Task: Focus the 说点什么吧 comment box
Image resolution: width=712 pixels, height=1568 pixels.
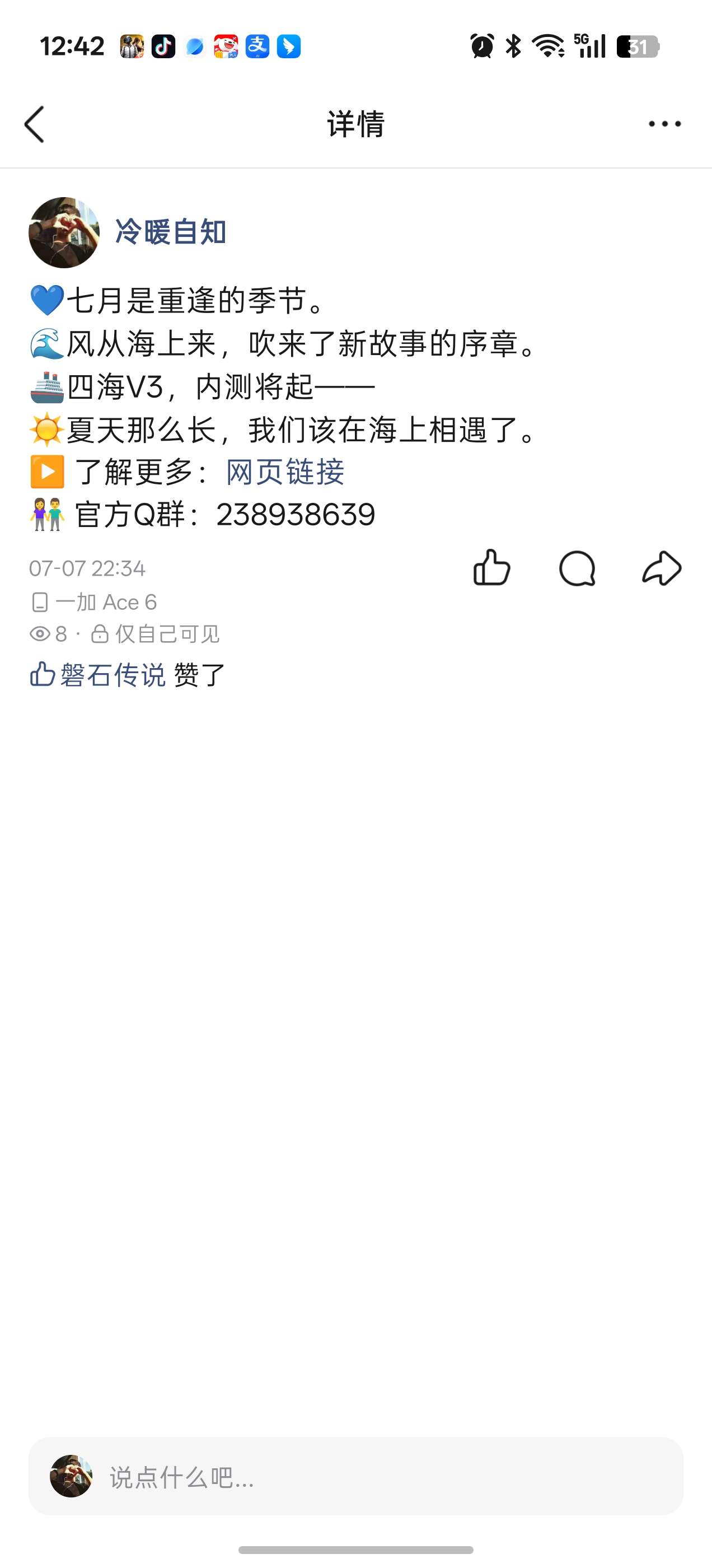Action: tap(356, 1476)
